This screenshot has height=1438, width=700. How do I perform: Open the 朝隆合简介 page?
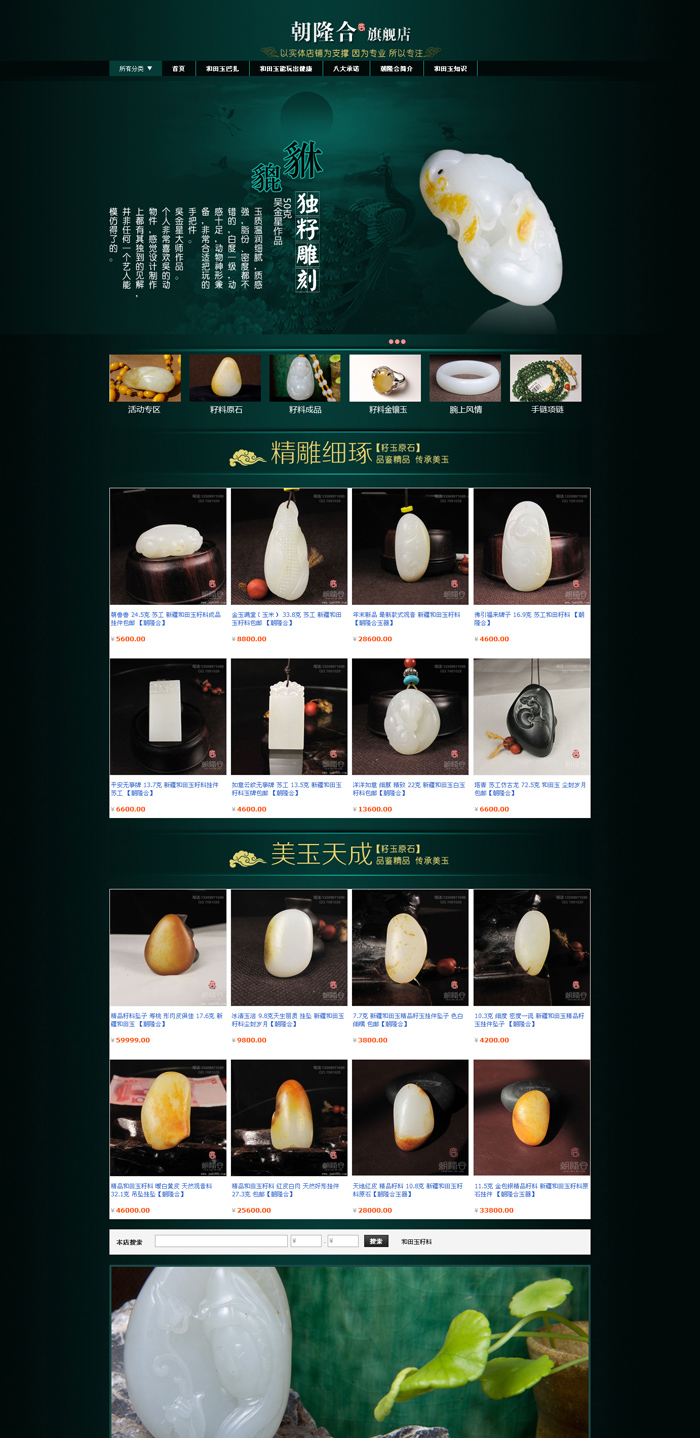point(396,69)
